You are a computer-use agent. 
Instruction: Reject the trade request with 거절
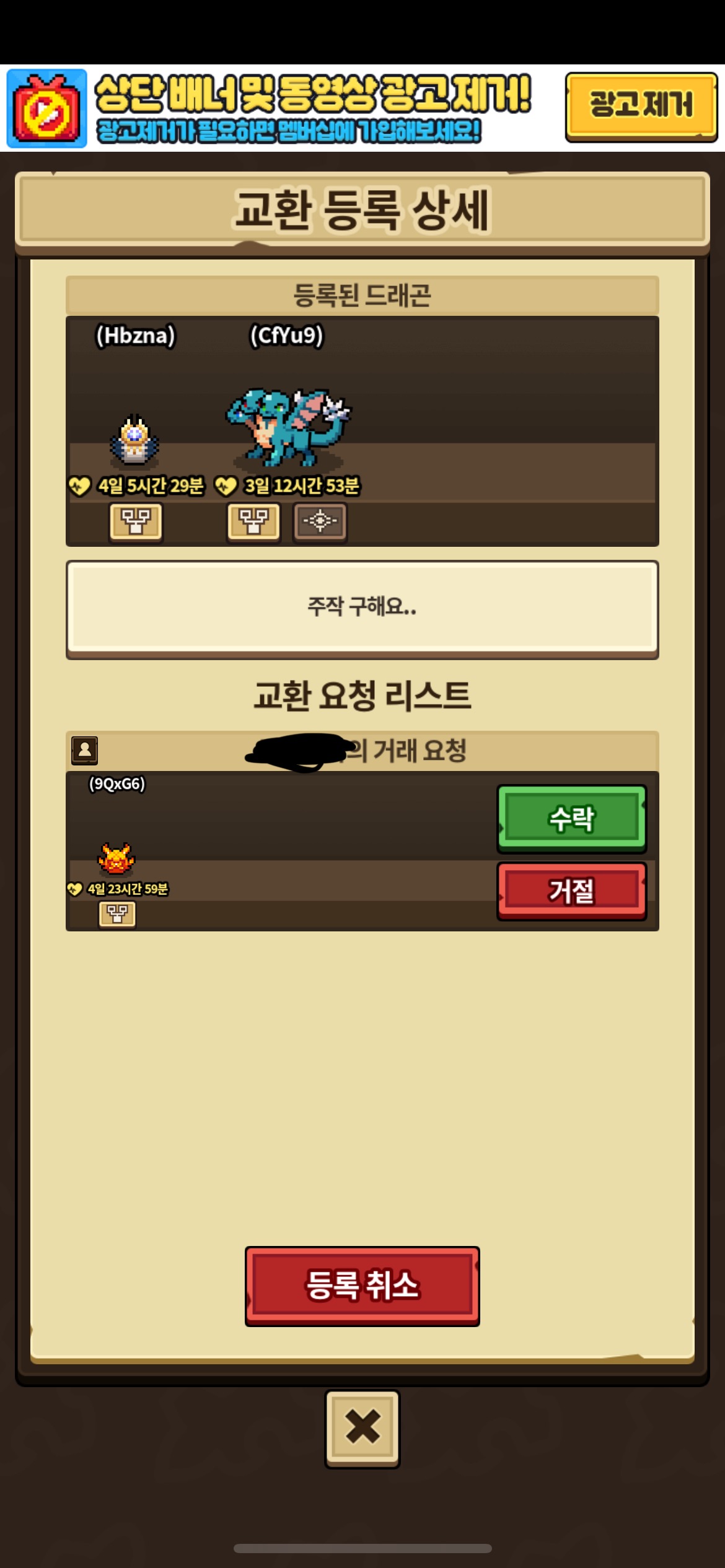click(x=571, y=891)
